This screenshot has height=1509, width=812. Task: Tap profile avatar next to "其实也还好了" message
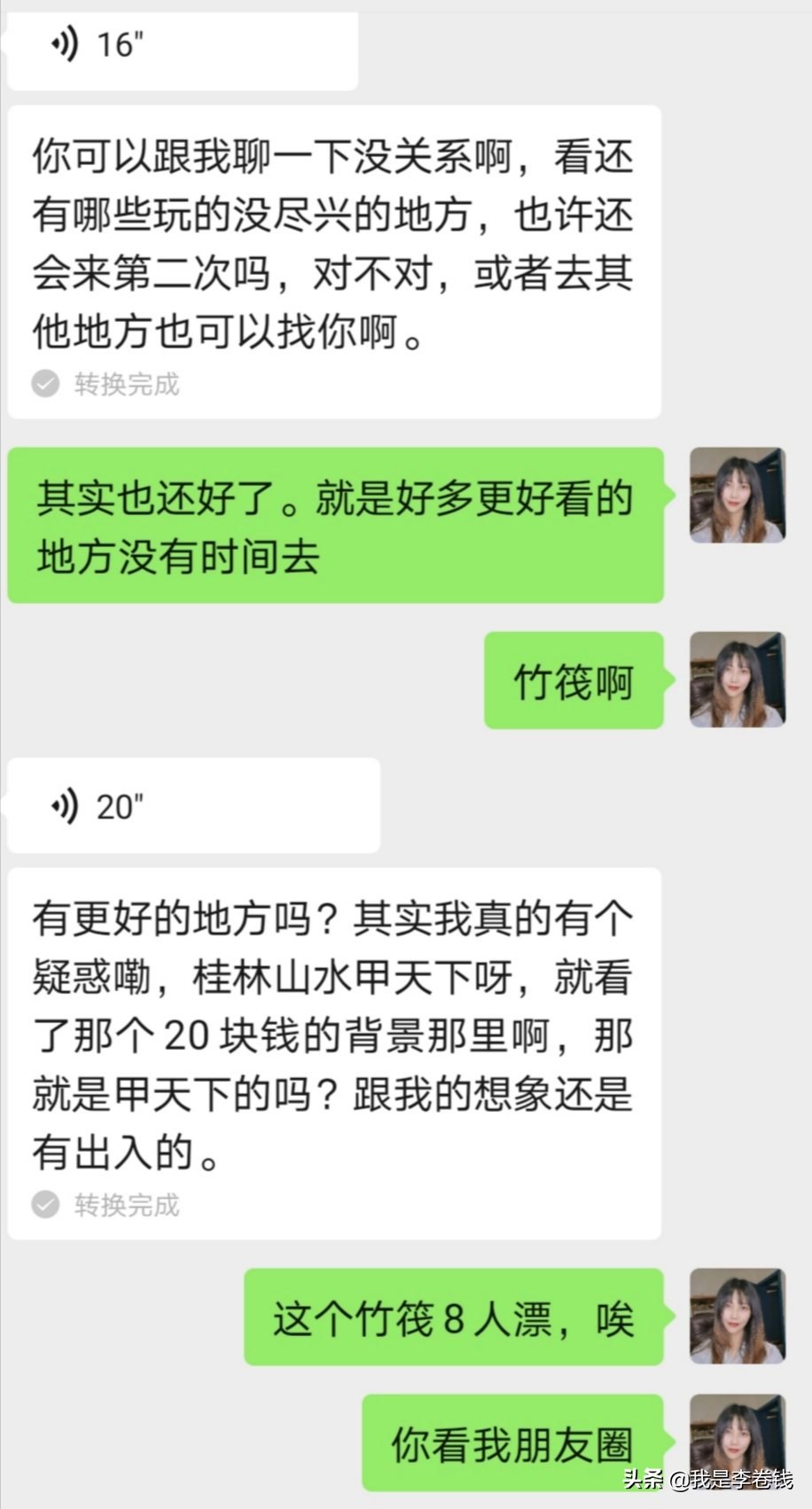[738, 495]
